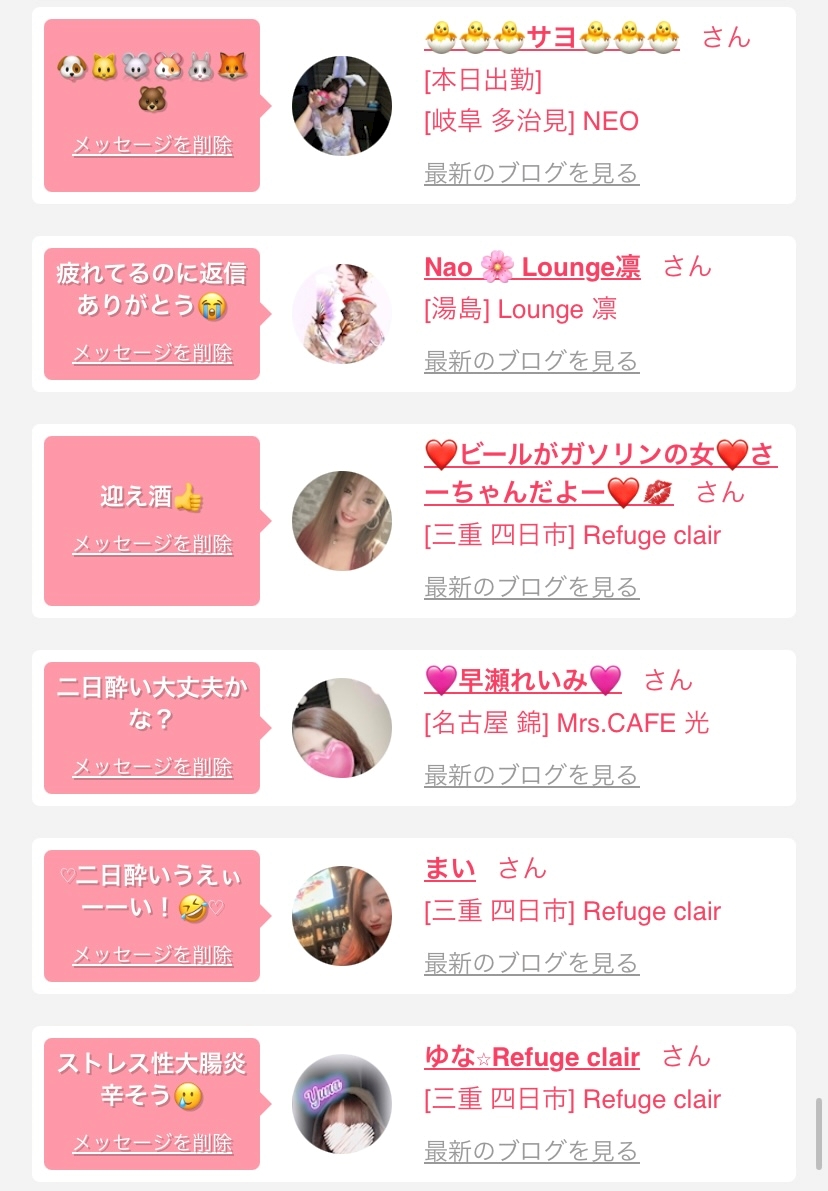View latest blog of ビールがガソリンの女

coord(531,587)
